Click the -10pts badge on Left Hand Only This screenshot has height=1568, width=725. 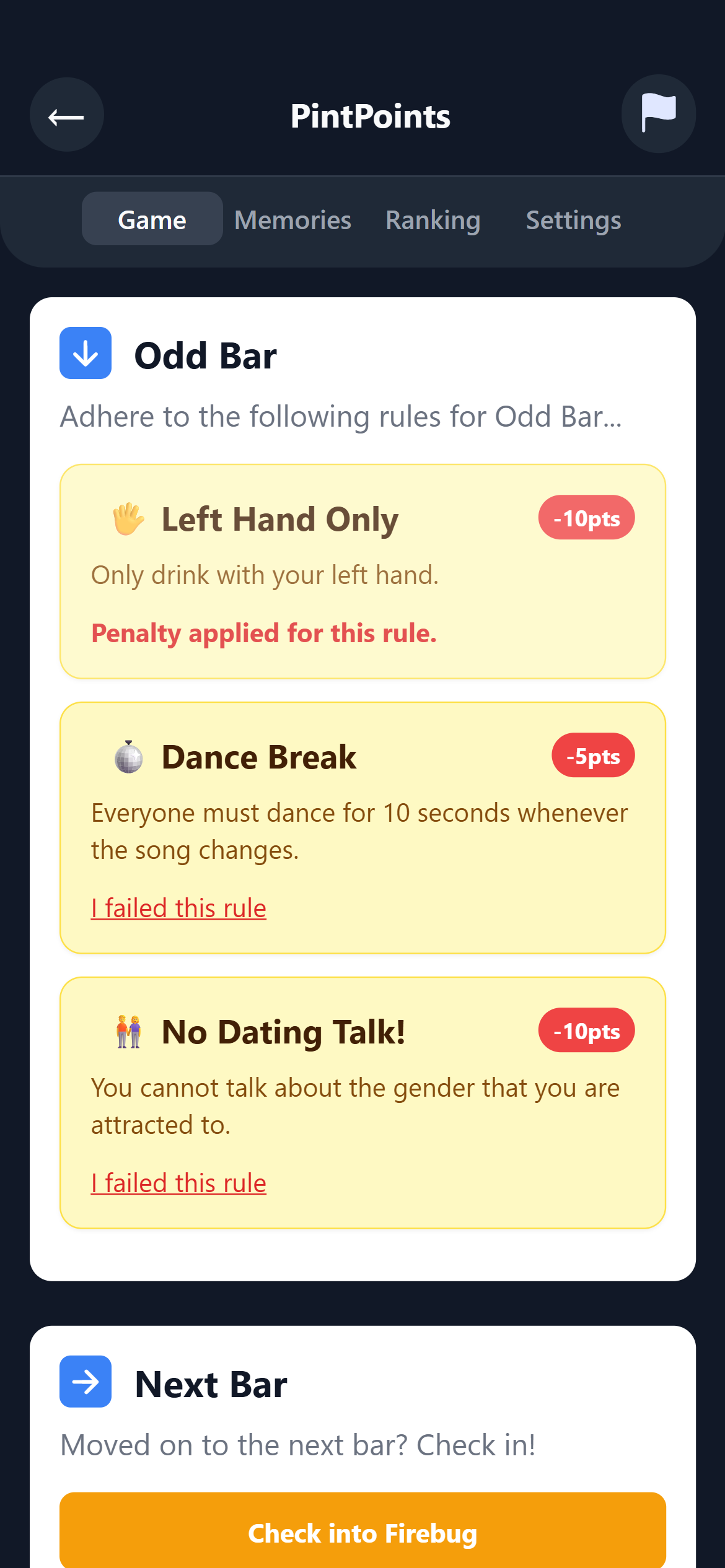586,518
